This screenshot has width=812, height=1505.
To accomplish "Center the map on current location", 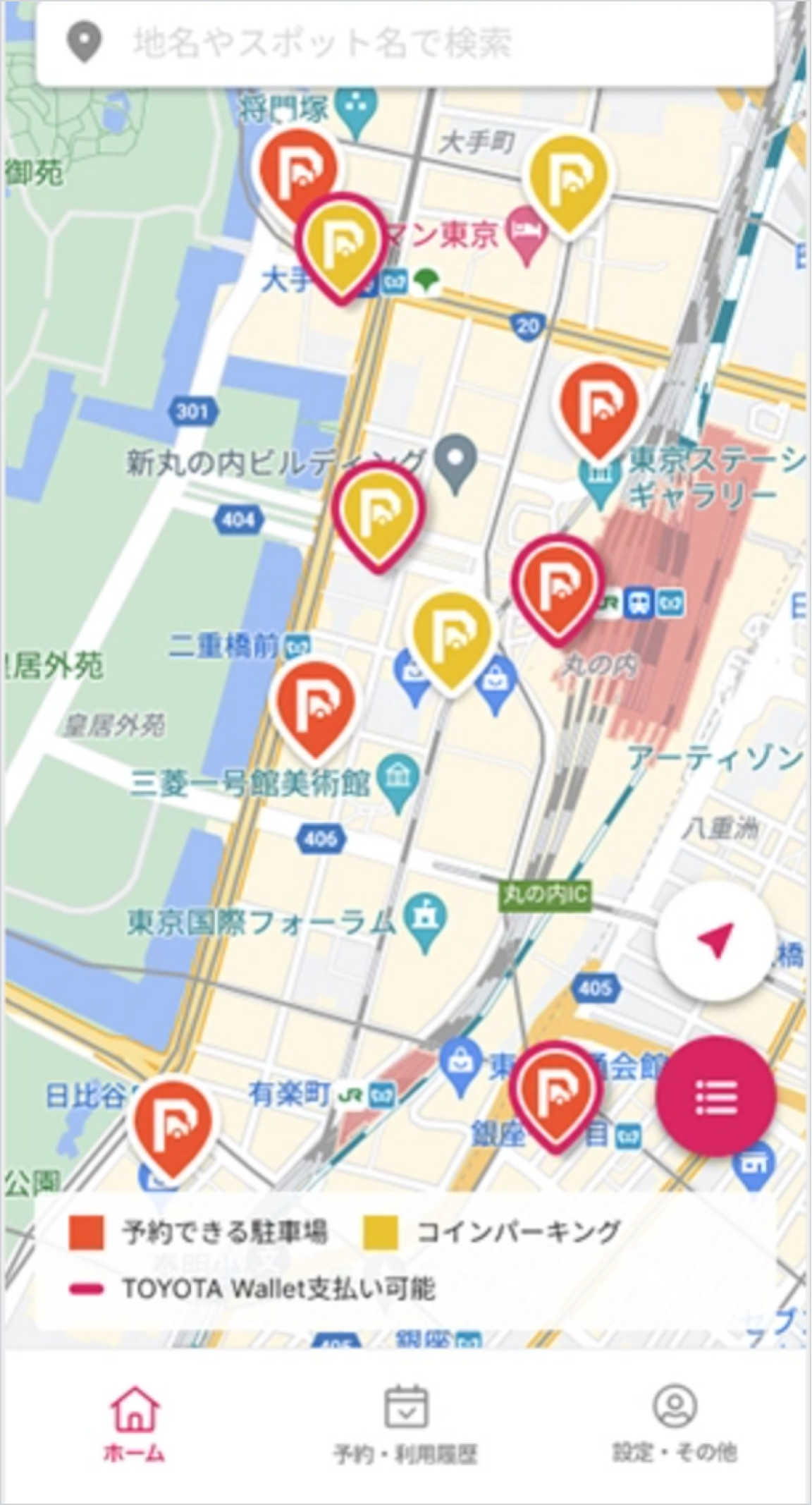I will click(714, 942).
